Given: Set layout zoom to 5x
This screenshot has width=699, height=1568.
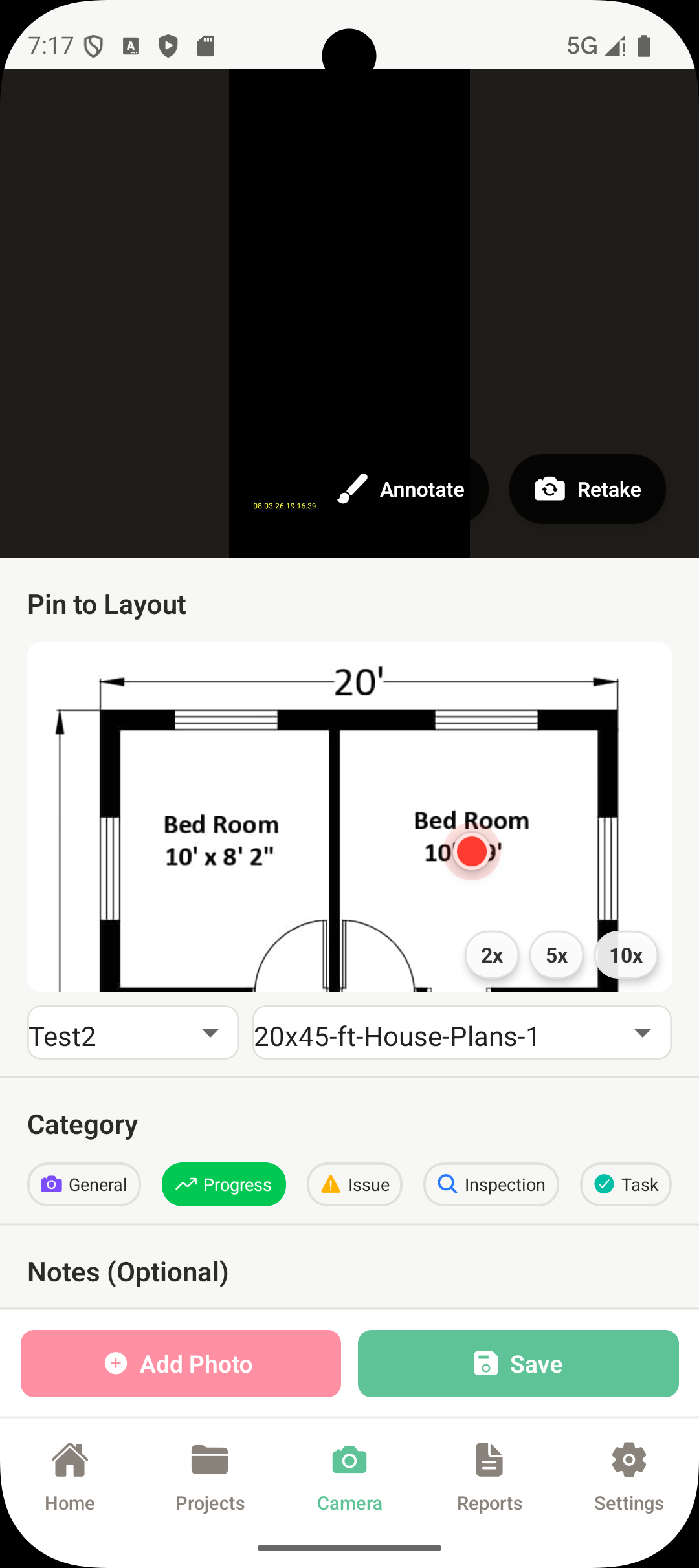Looking at the screenshot, I should (x=557, y=955).
